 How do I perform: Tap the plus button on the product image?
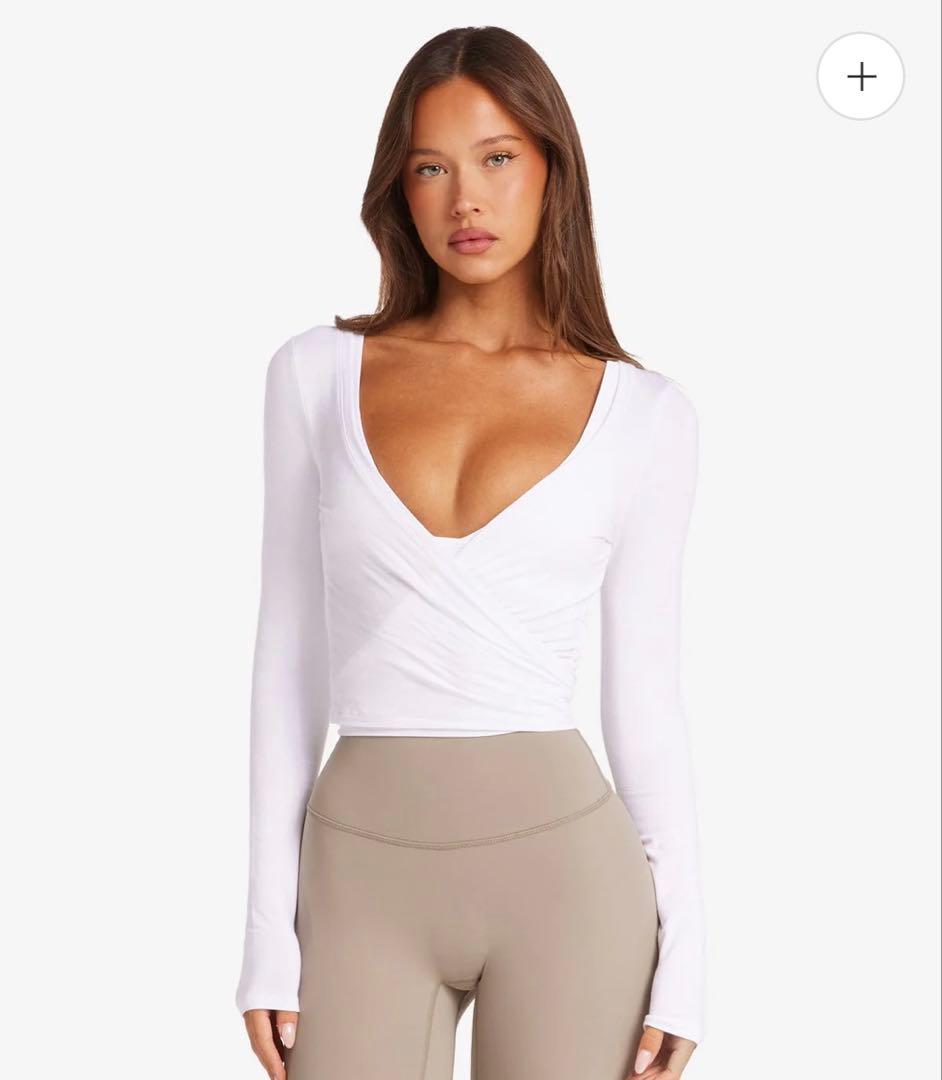(861, 76)
